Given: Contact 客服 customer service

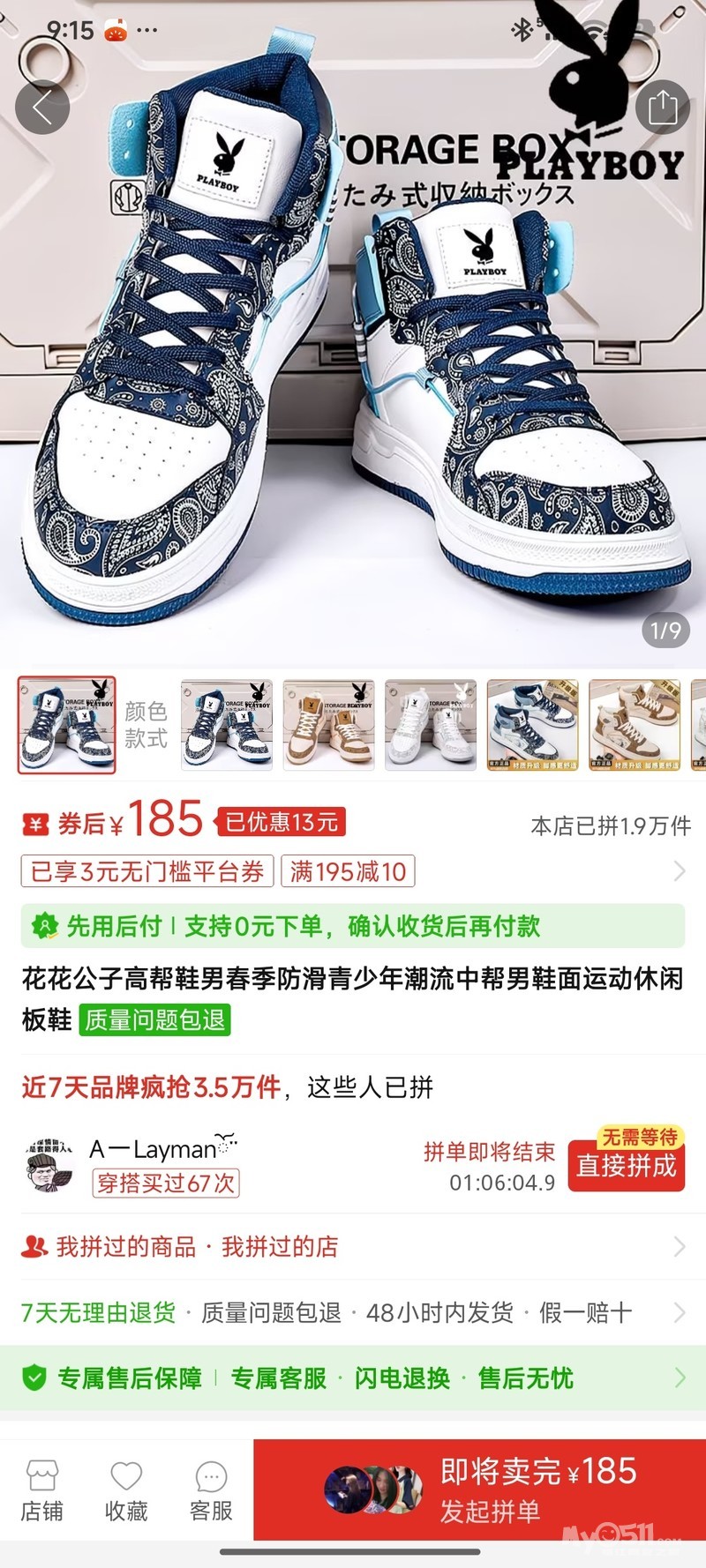Looking at the screenshot, I should coord(211,1492).
